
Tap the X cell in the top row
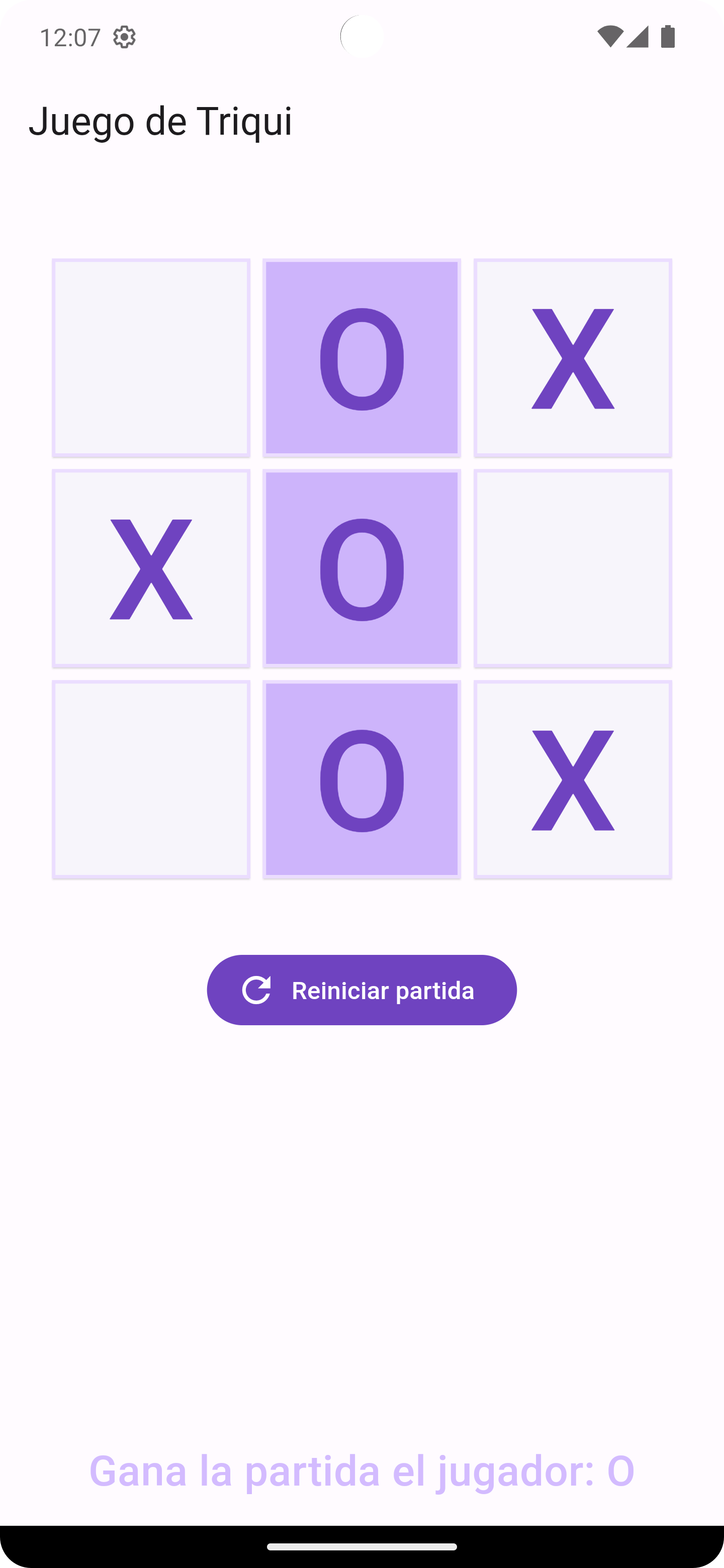pos(572,357)
